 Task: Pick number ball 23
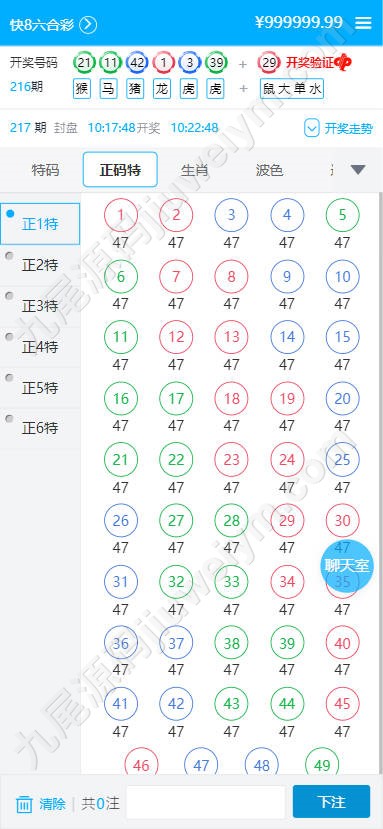point(231,459)
